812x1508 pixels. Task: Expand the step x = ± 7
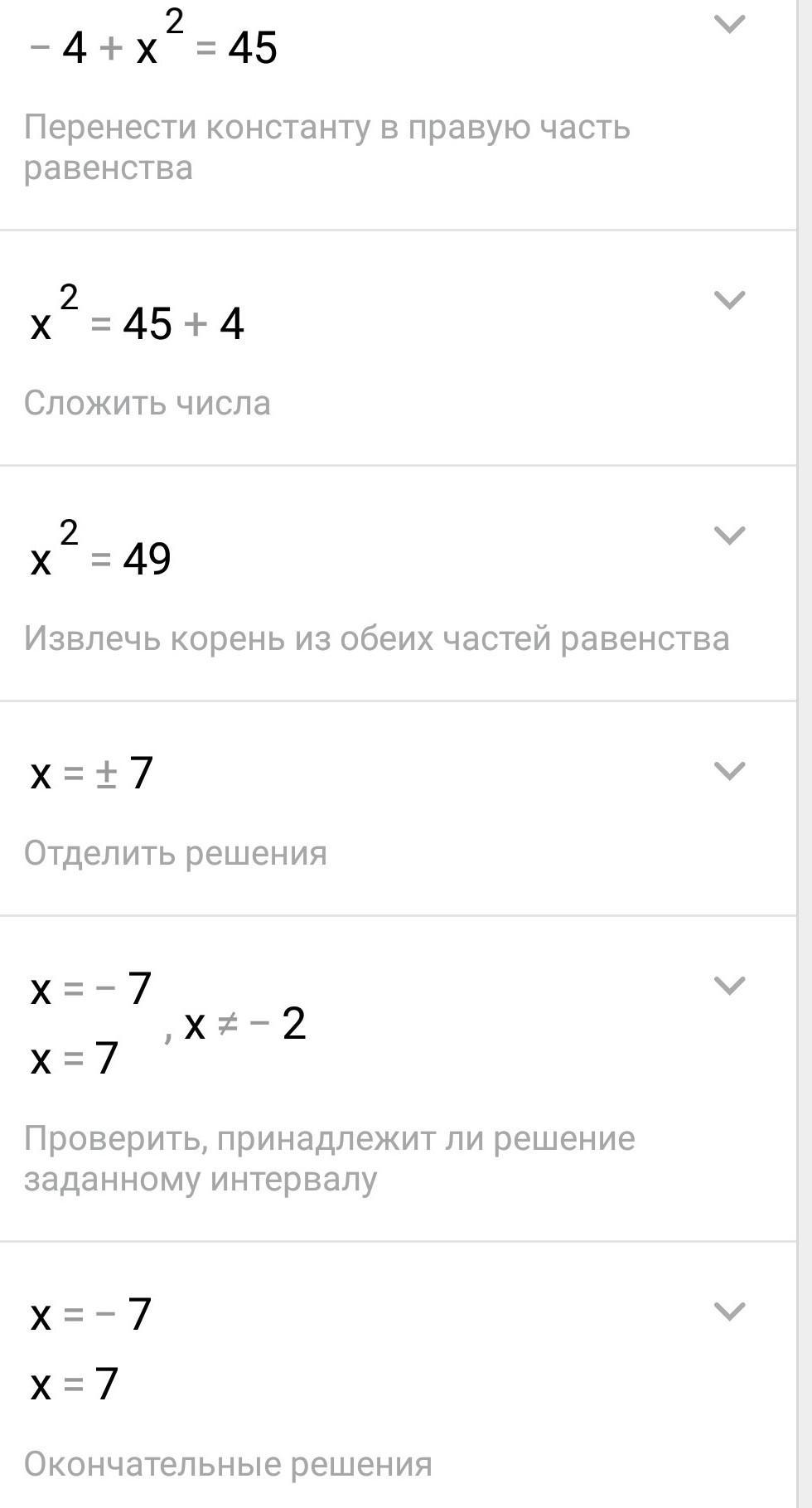(729, 771)
